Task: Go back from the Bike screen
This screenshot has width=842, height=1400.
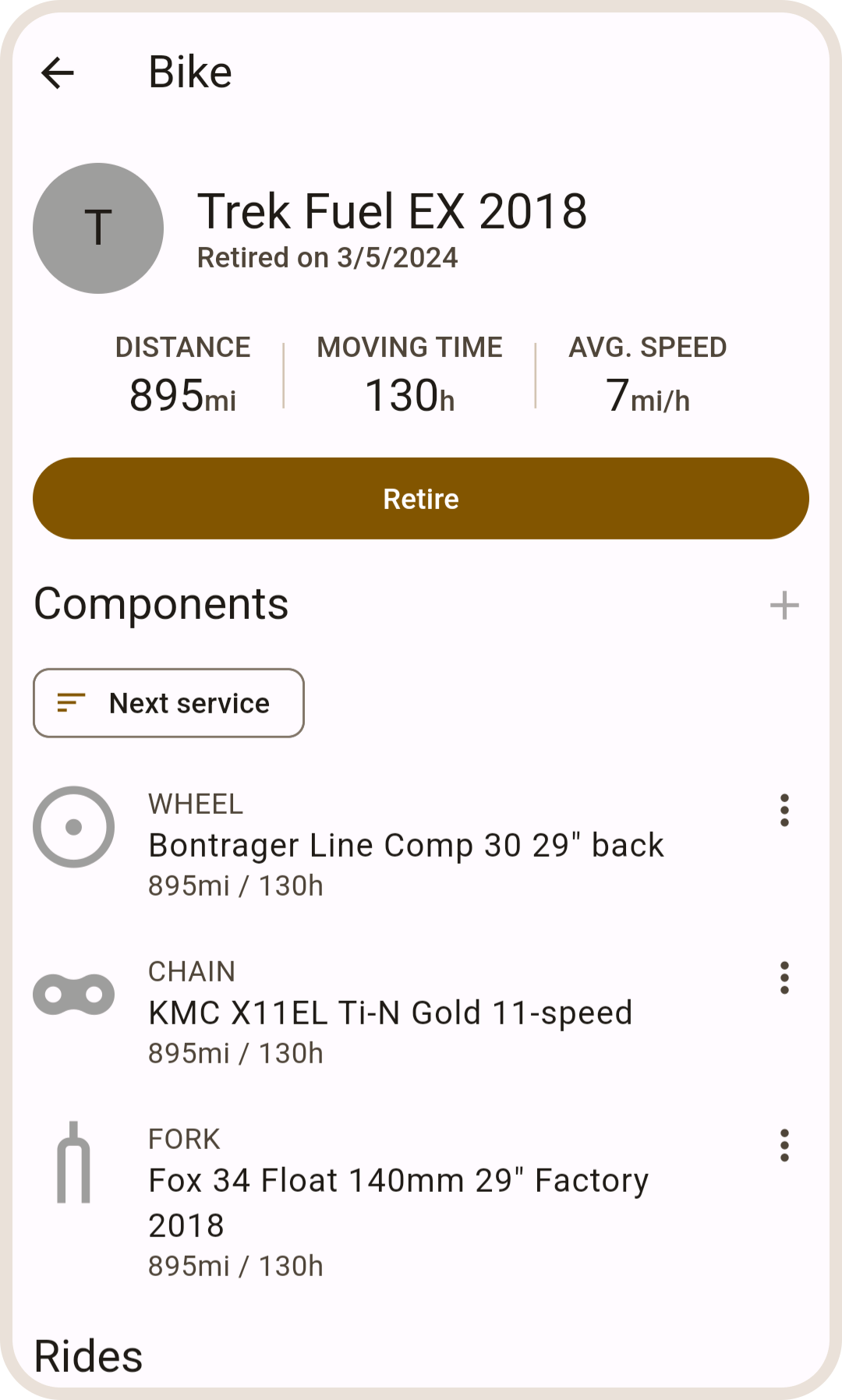Action: point(58,73)
